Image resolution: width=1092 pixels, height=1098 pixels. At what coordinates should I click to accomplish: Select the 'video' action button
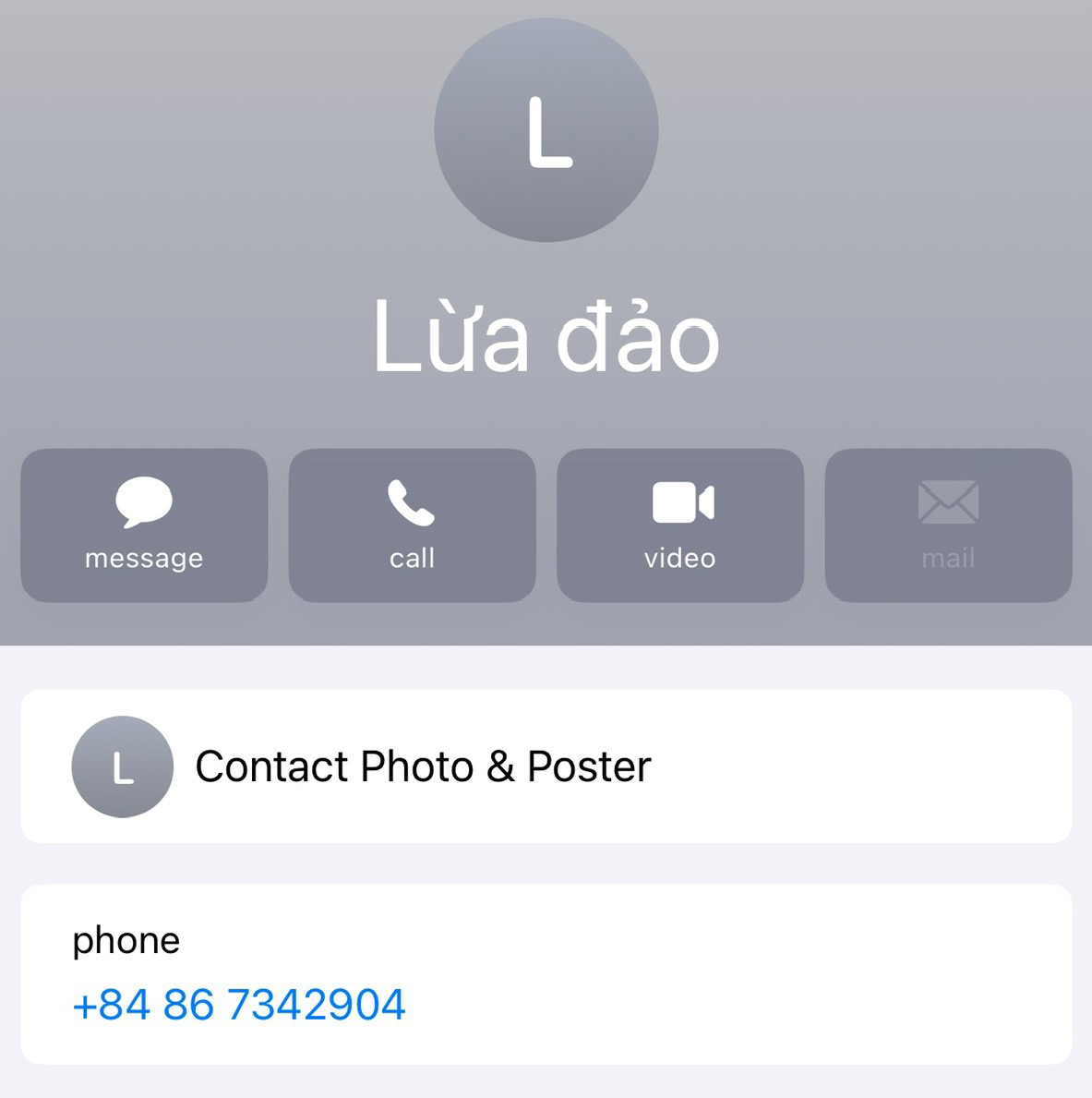point(681,525)
